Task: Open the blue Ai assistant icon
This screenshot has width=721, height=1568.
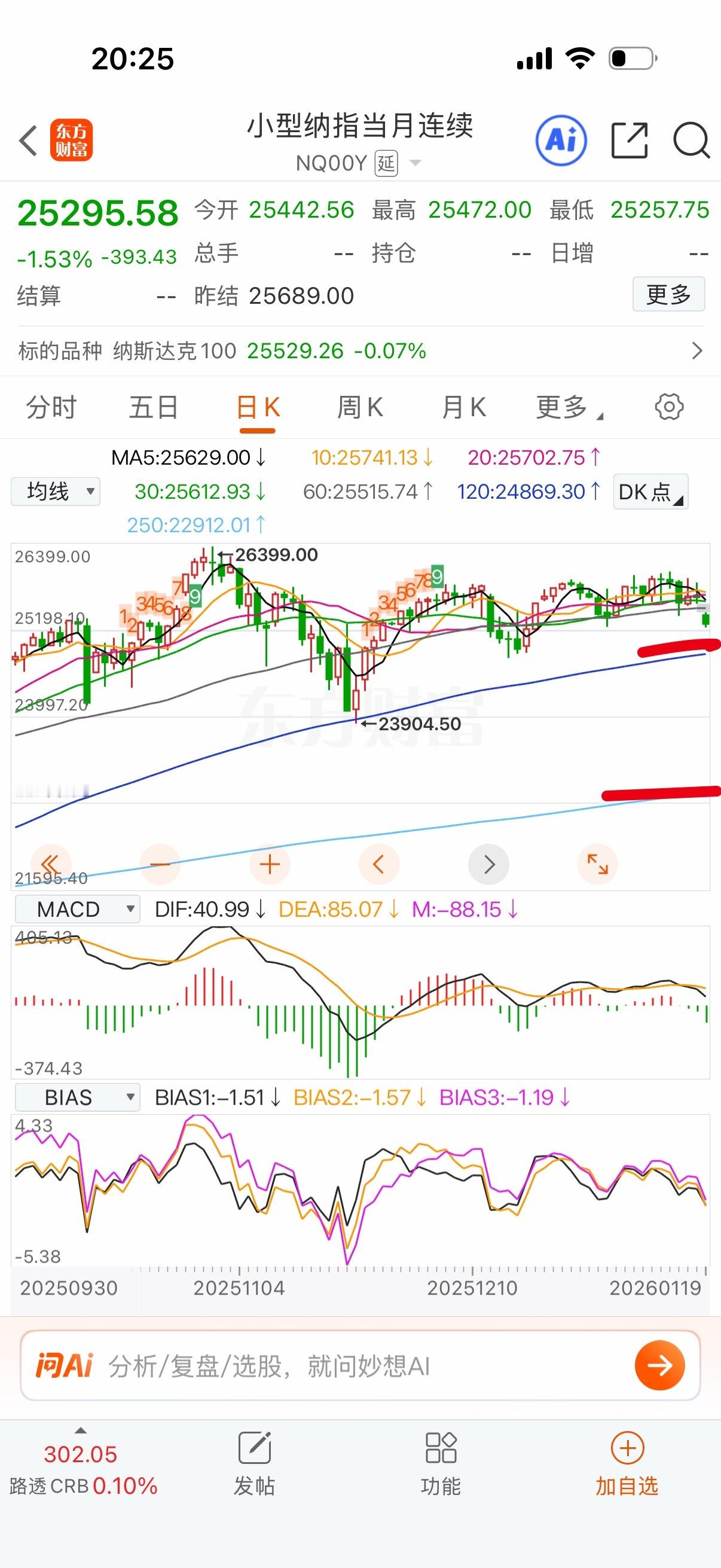Action: click(560, 141)
